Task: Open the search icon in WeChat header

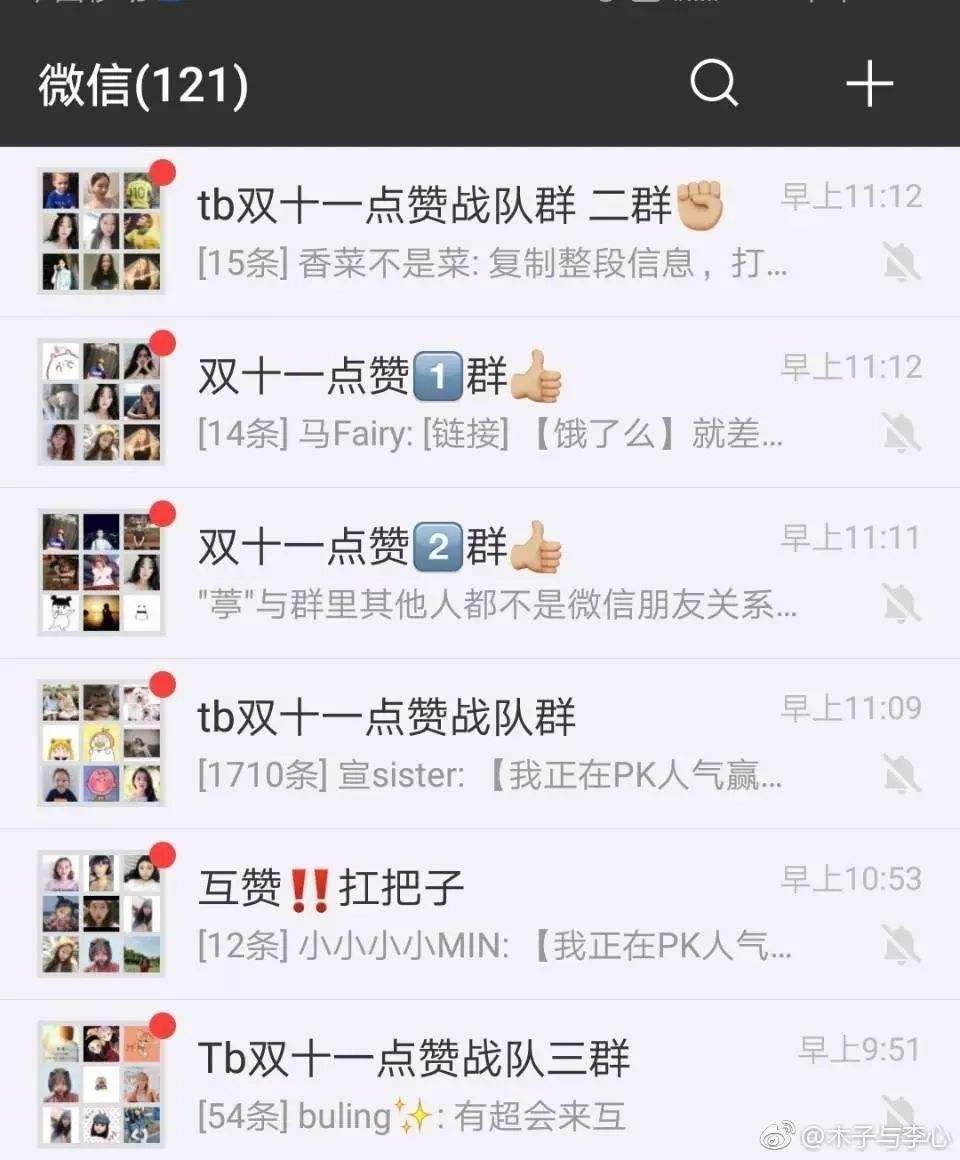Action: click(714, 84)
